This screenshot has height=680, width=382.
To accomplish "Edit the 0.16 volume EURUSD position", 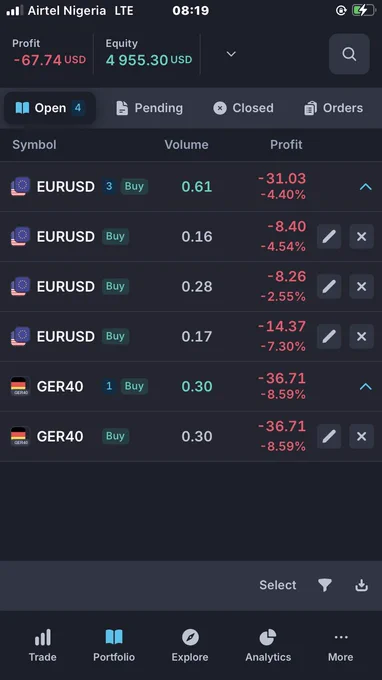I will point(329,236).
